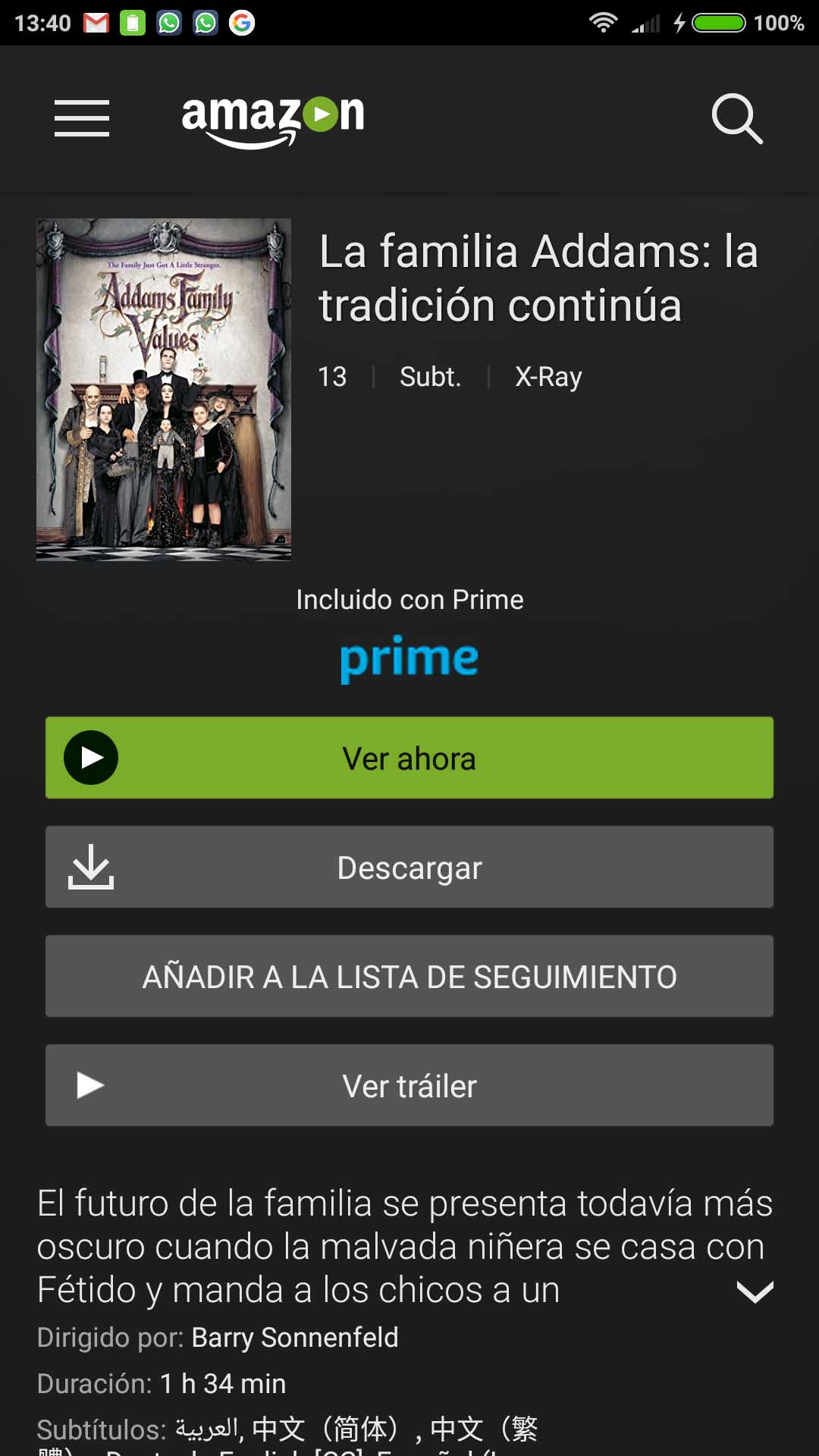Expand the movie synopsis chevron
This screenshot has height=1456, width=819.
755,1291
